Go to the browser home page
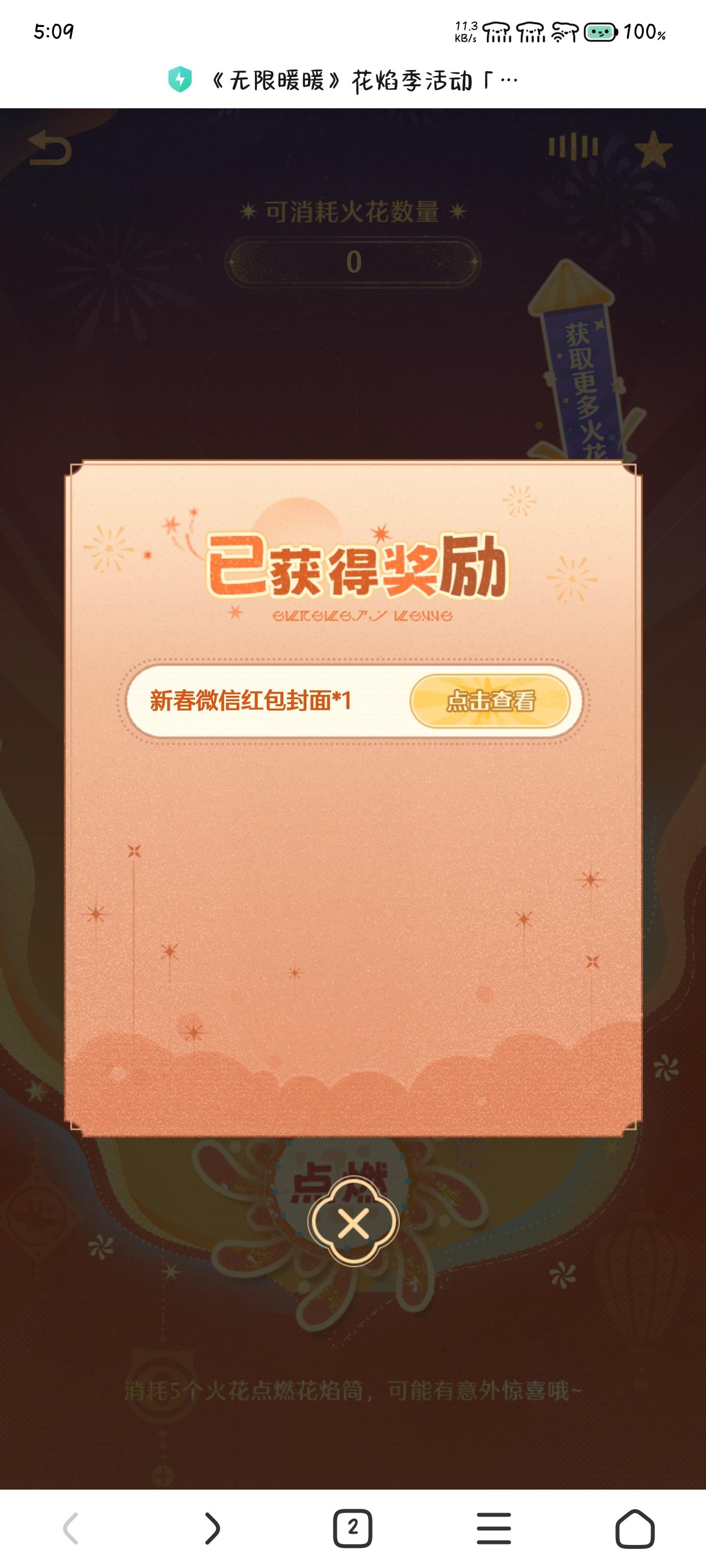Viewport: 706px width, 1568px height. coord(635,1528)
